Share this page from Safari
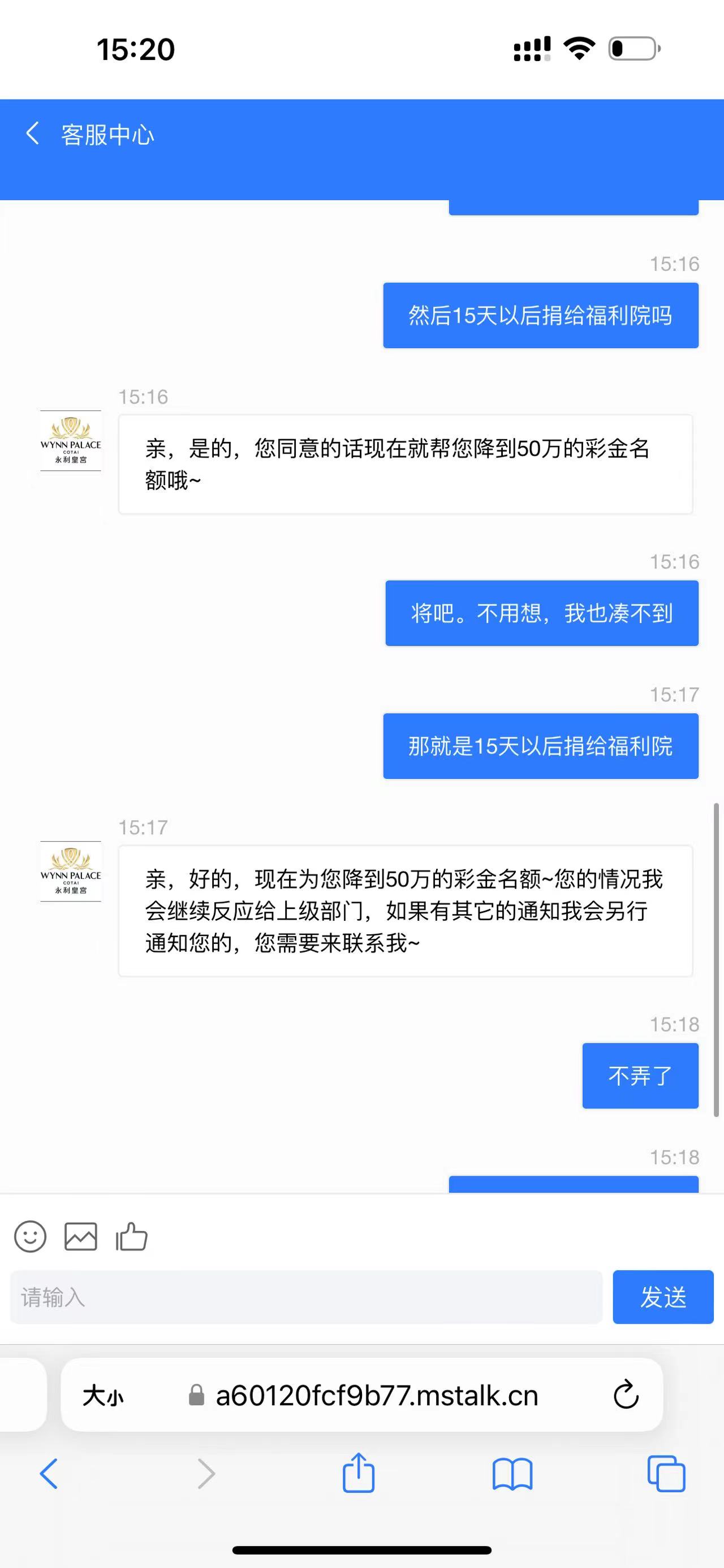Image resolution: width=724 pixels, height=1568 pixels. click(x=358, y=1472)
